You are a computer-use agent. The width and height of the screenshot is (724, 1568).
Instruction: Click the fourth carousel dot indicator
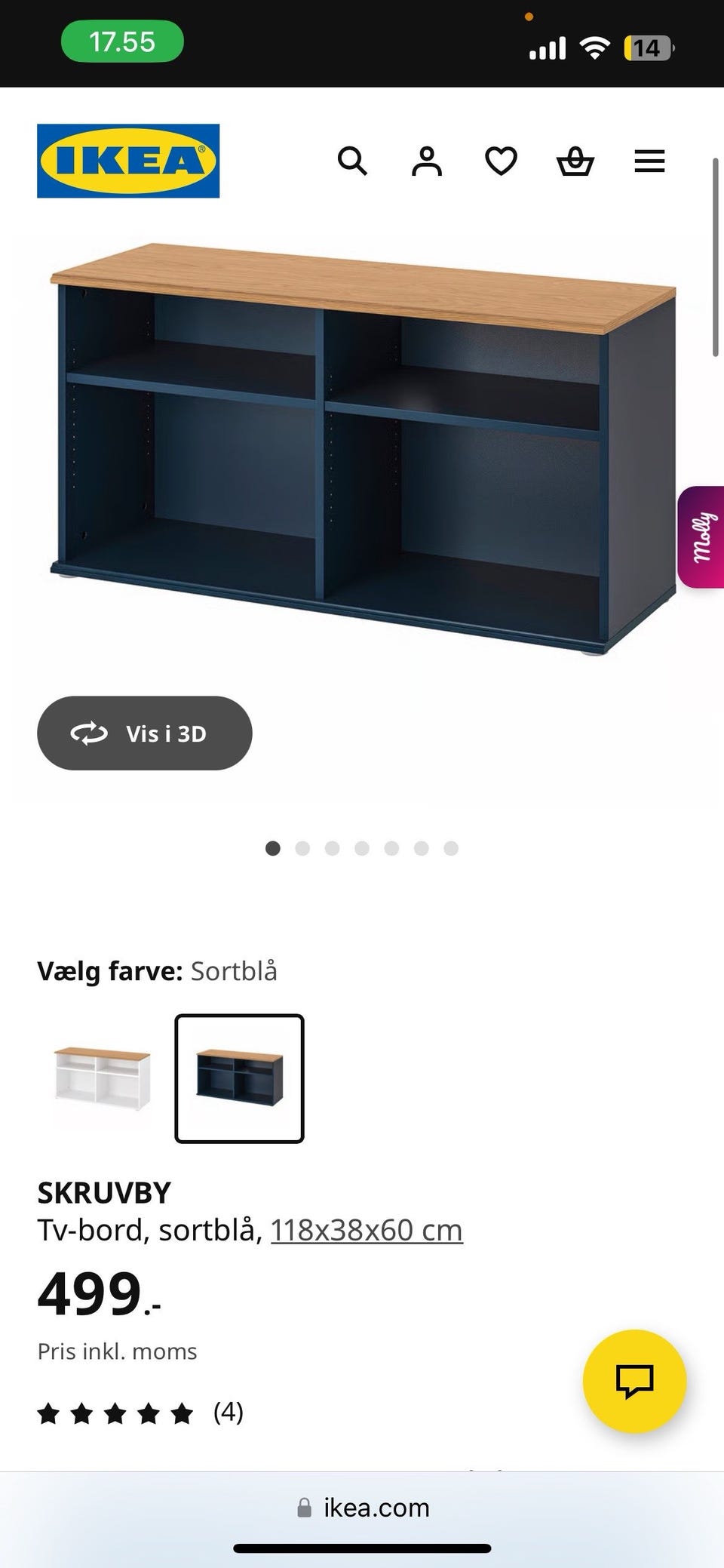click(362, 848)
